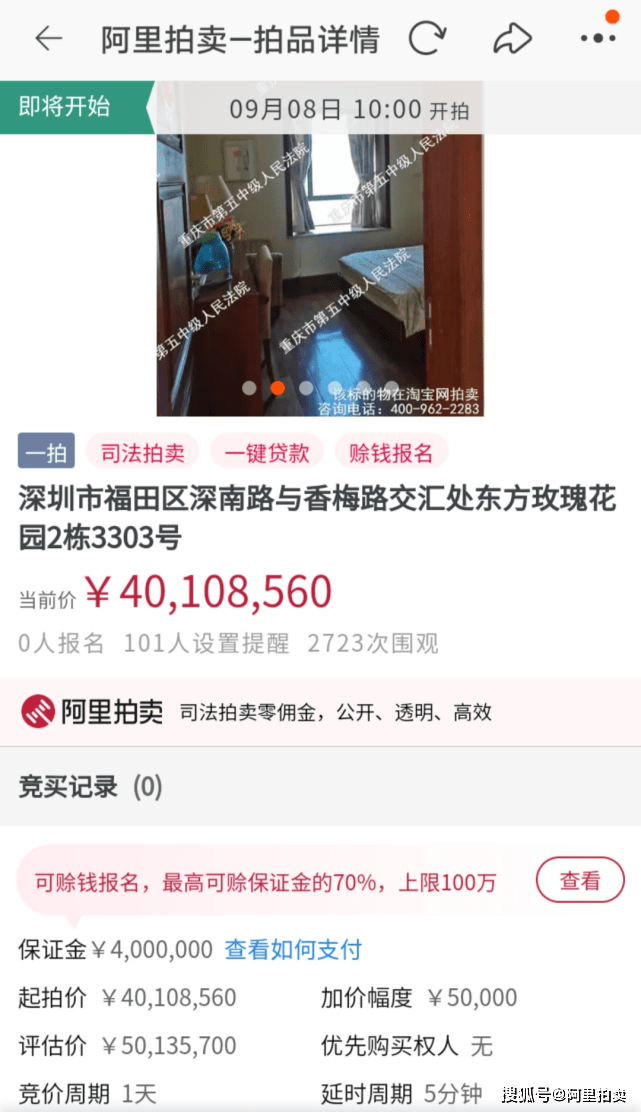Select the 一键贷款 chip

[x=267, y=452]
